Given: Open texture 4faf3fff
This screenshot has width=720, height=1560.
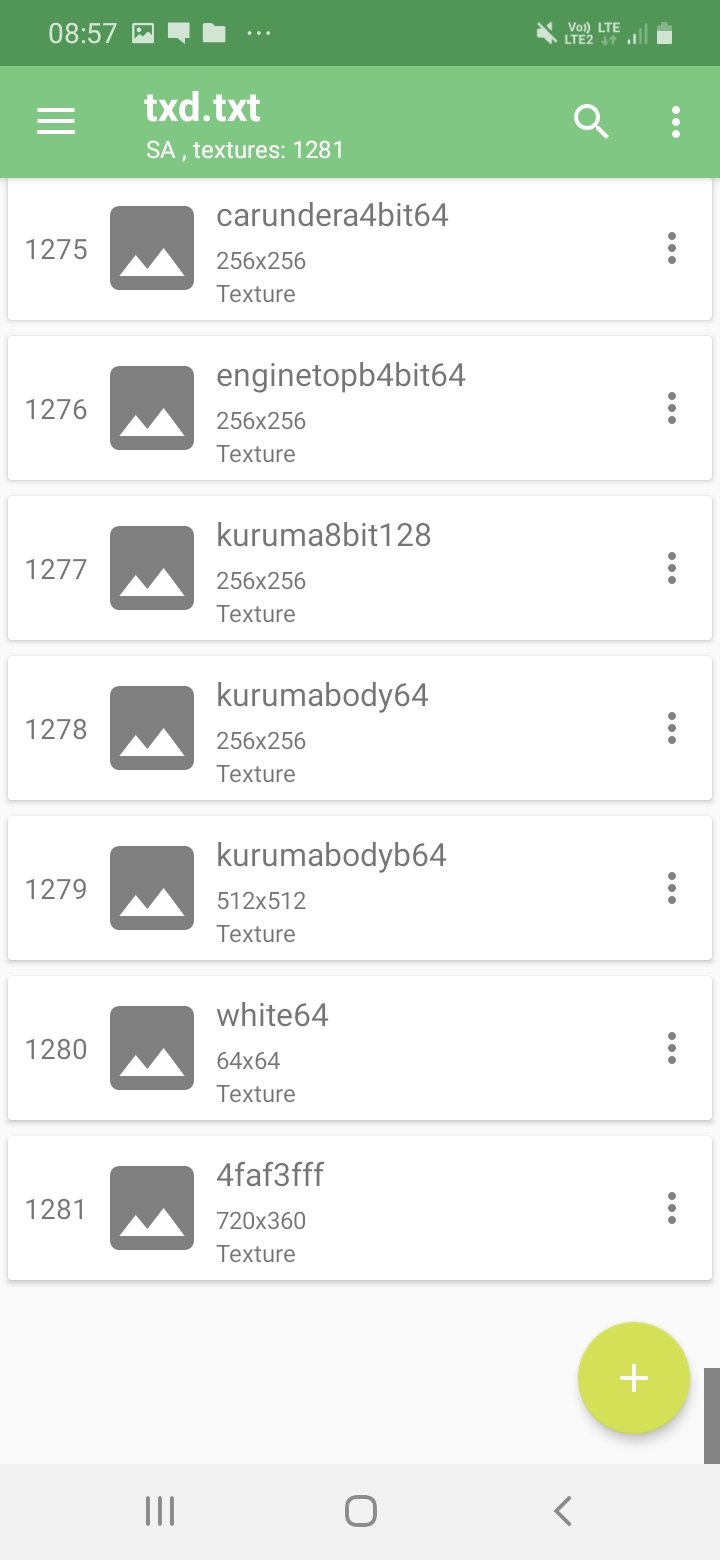Looking at the screenshot, I should (360, 1208).
